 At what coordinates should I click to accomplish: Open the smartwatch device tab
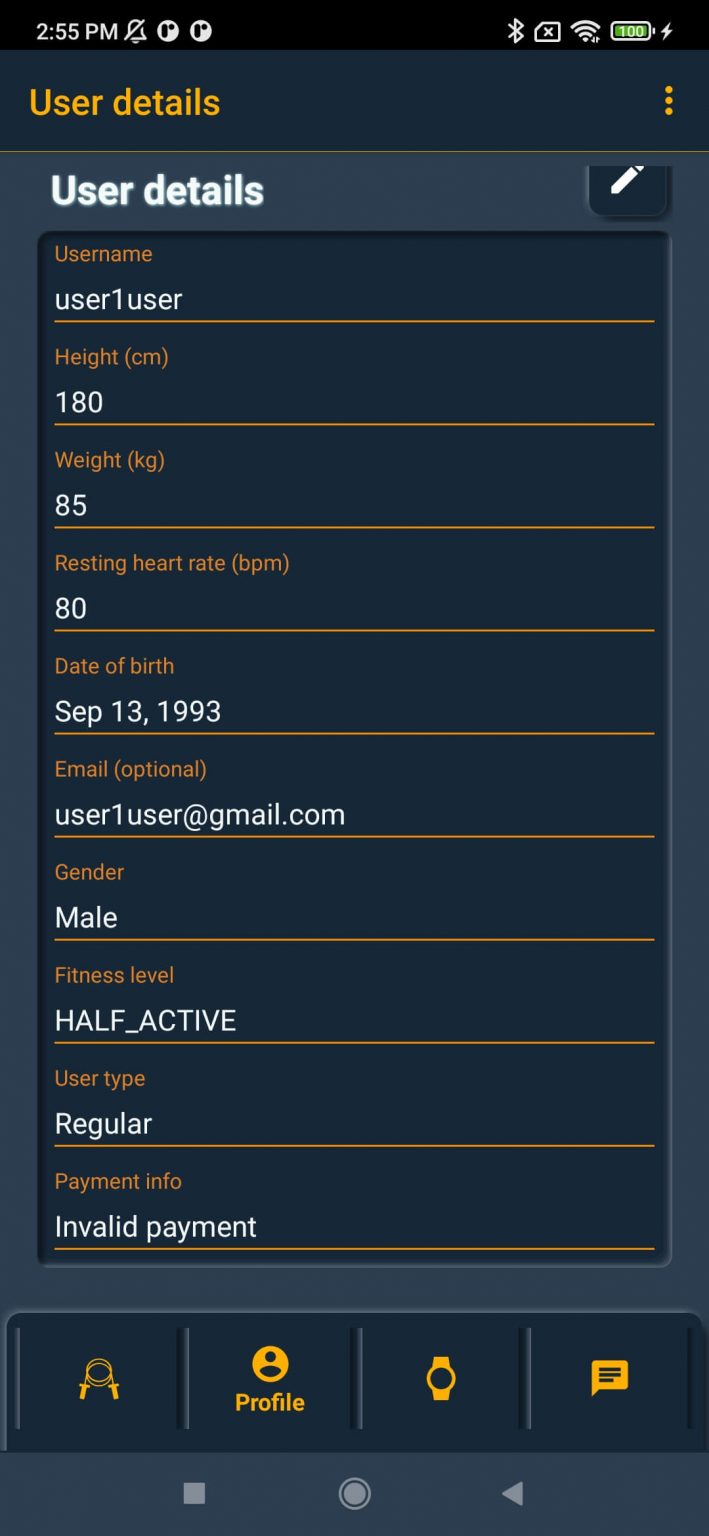pyautogui.click(x=441, y=1379)
